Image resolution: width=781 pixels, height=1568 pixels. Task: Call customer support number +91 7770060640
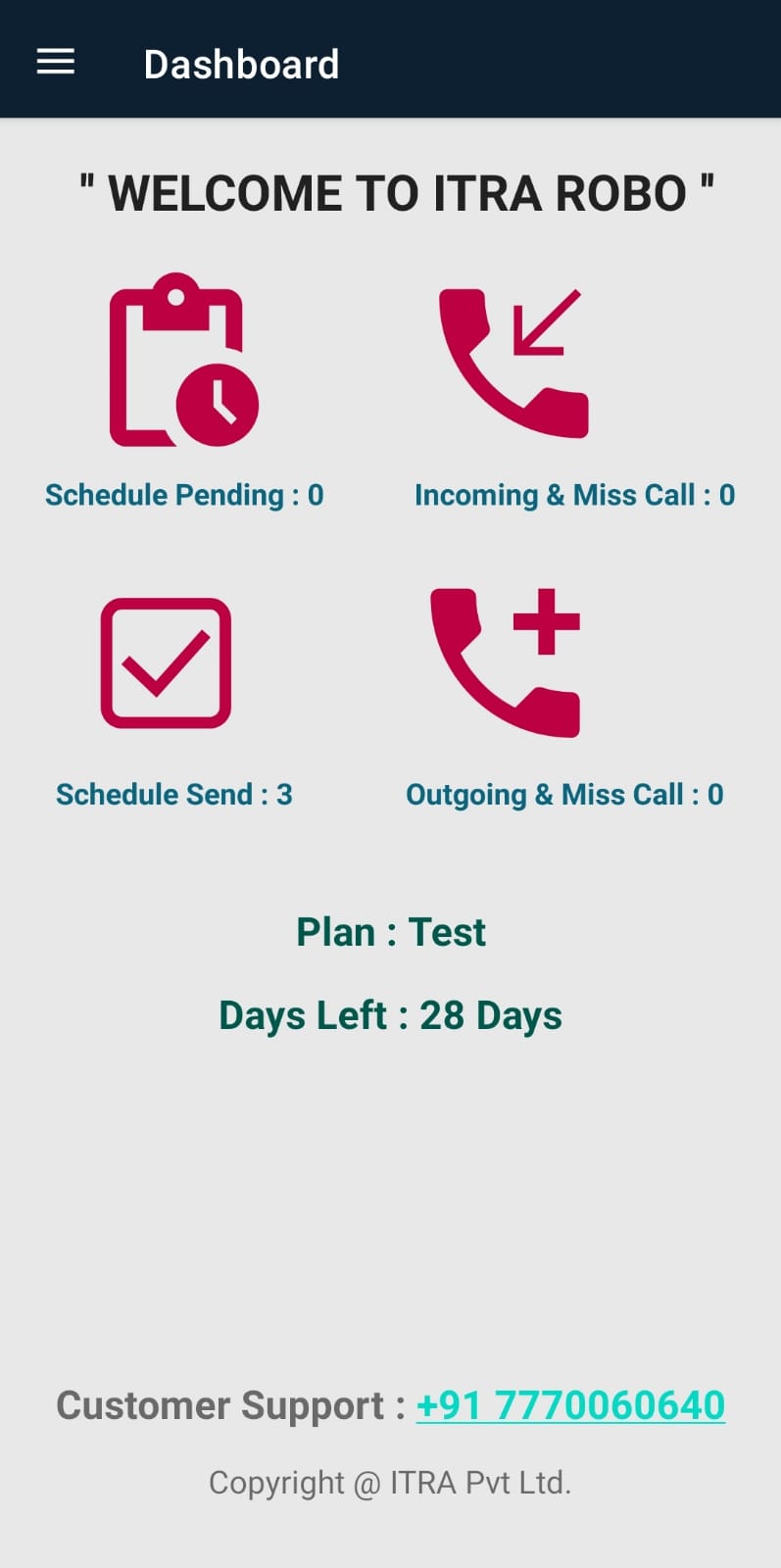570,1405
